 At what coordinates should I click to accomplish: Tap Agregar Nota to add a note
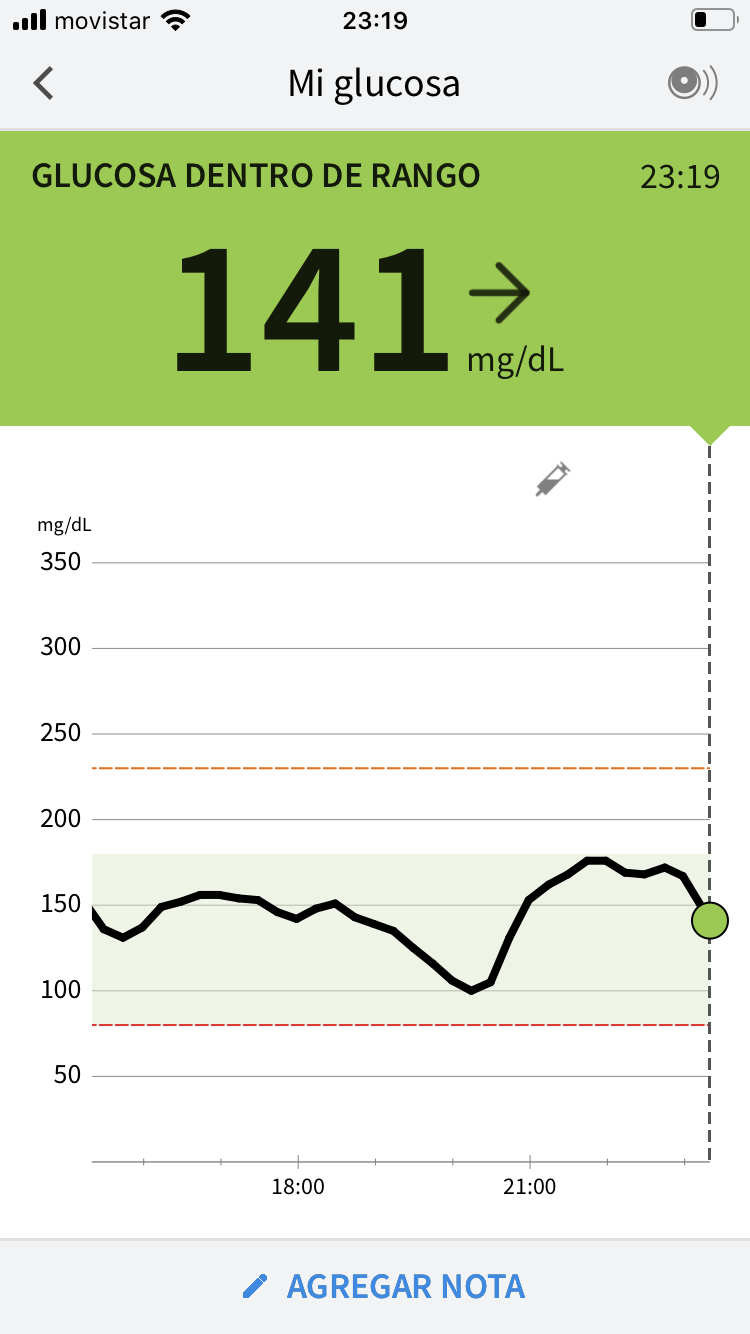384,1286
